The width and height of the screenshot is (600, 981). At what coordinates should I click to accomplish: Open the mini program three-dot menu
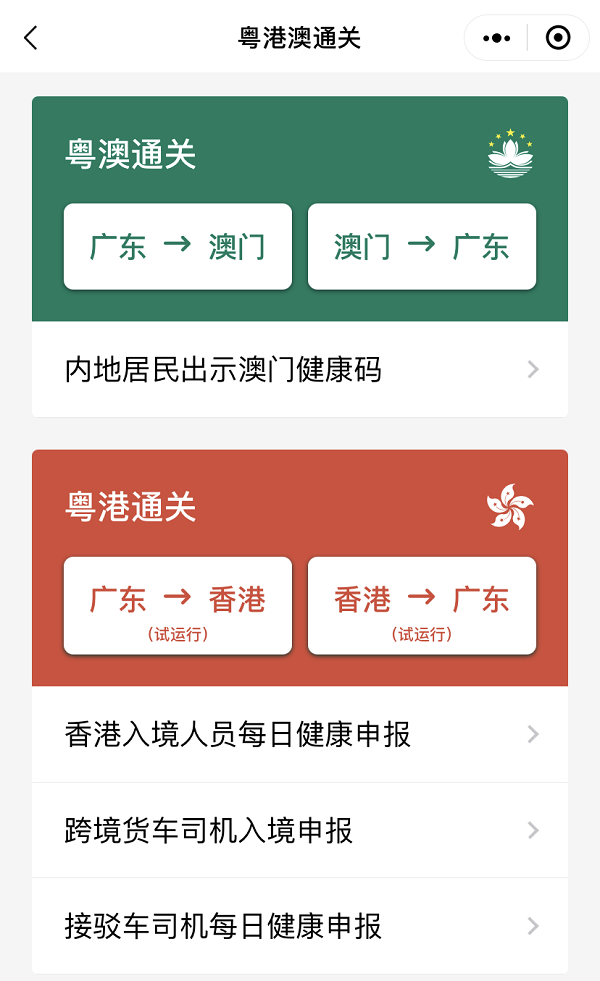click(496, 38)
